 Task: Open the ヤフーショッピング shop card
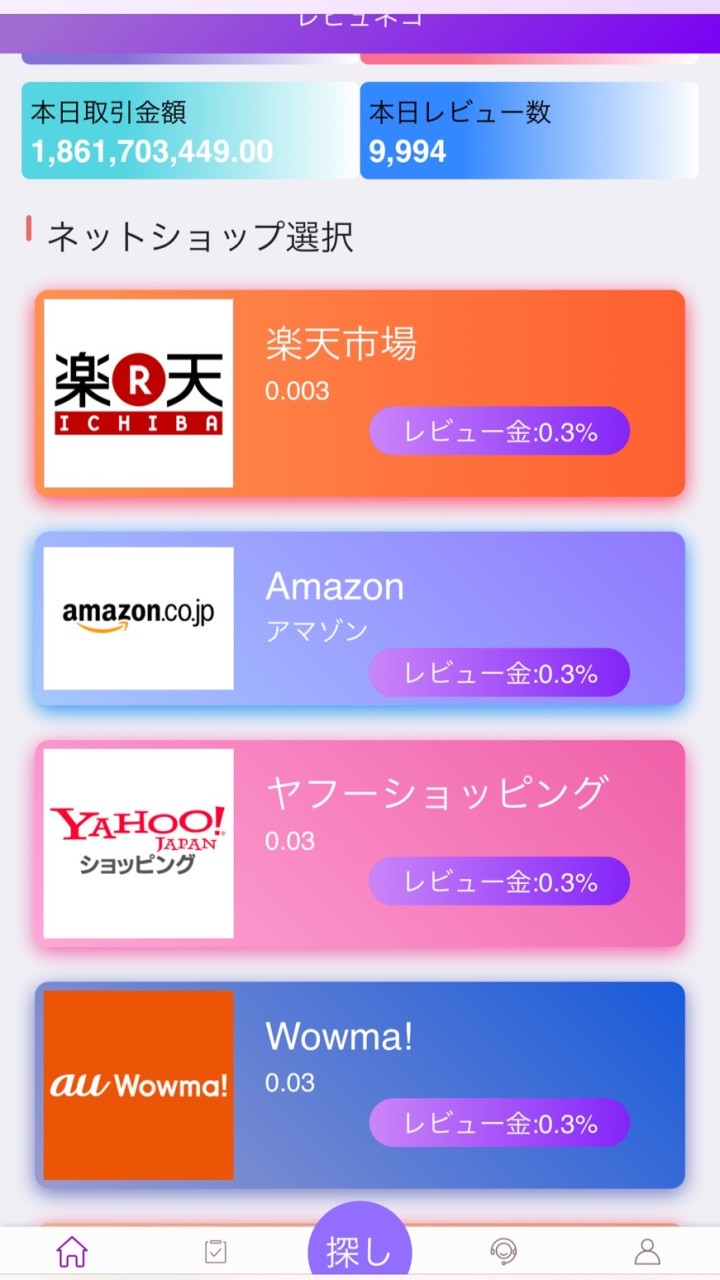[x=360, y=843]
